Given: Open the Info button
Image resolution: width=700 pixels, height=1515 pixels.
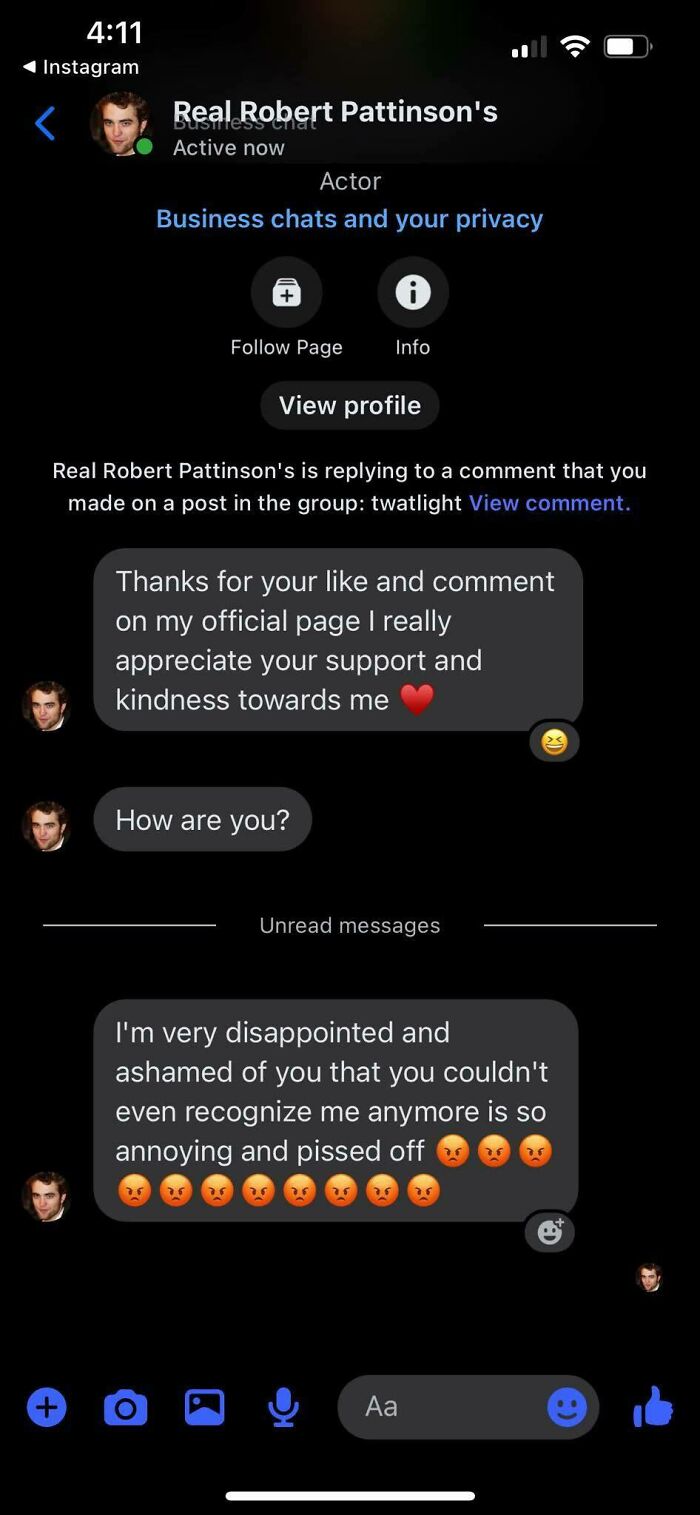Looking at the screenshot, I should pyautogui.click(x=412, y=293).
